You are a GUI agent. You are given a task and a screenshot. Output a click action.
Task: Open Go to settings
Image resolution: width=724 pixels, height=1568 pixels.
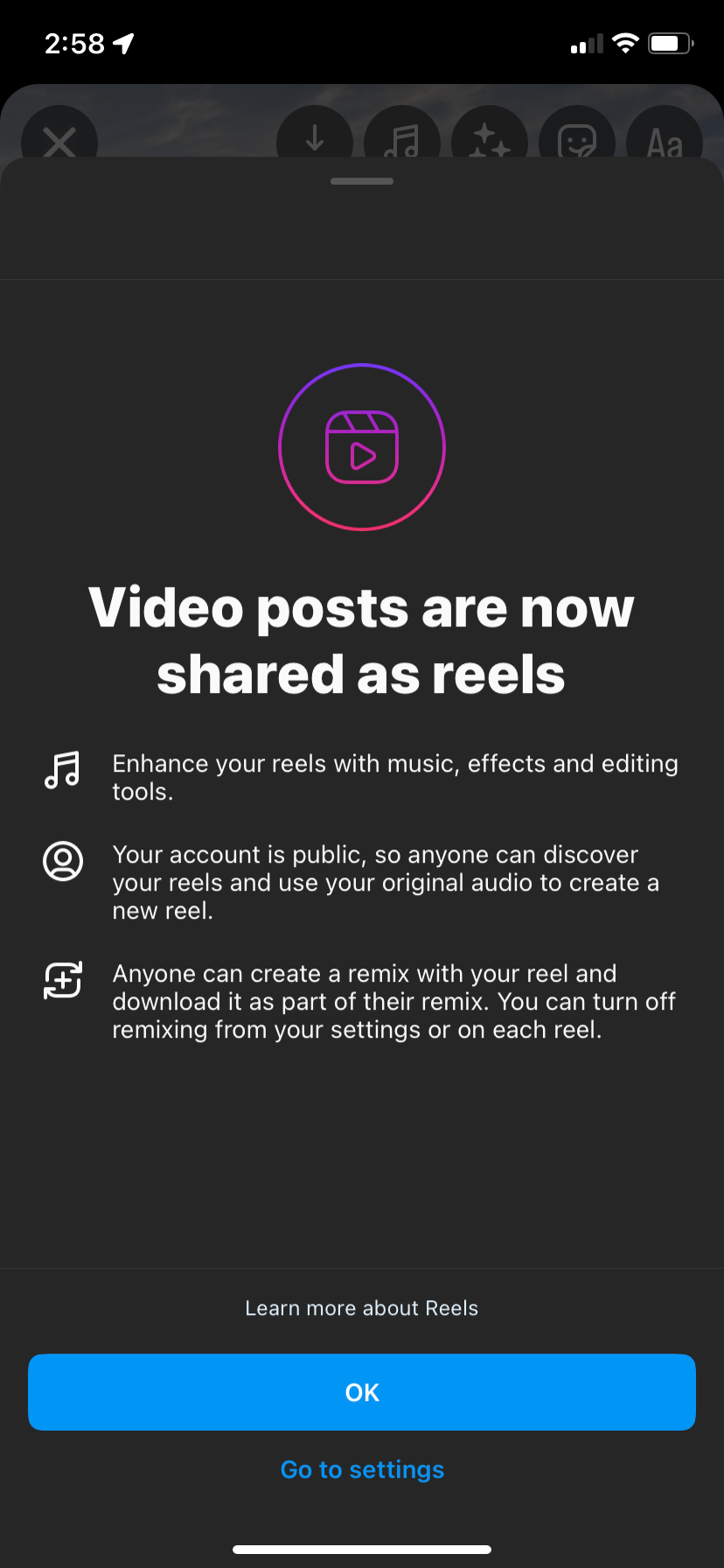[361, 1469]
